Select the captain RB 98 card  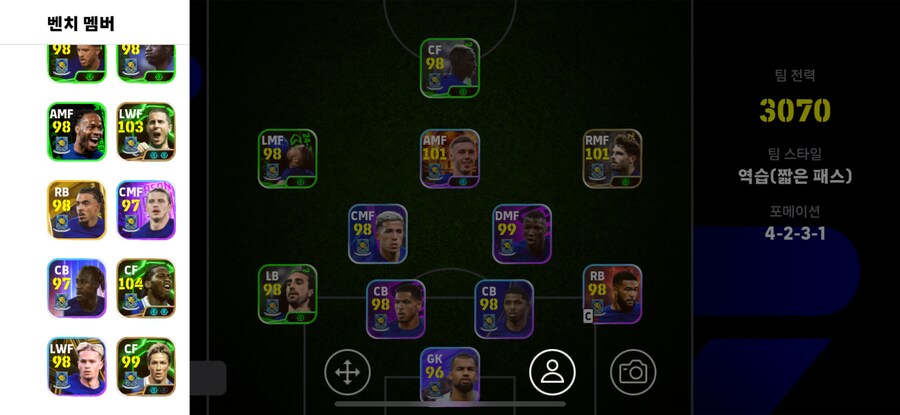click(x=612, y=294)
